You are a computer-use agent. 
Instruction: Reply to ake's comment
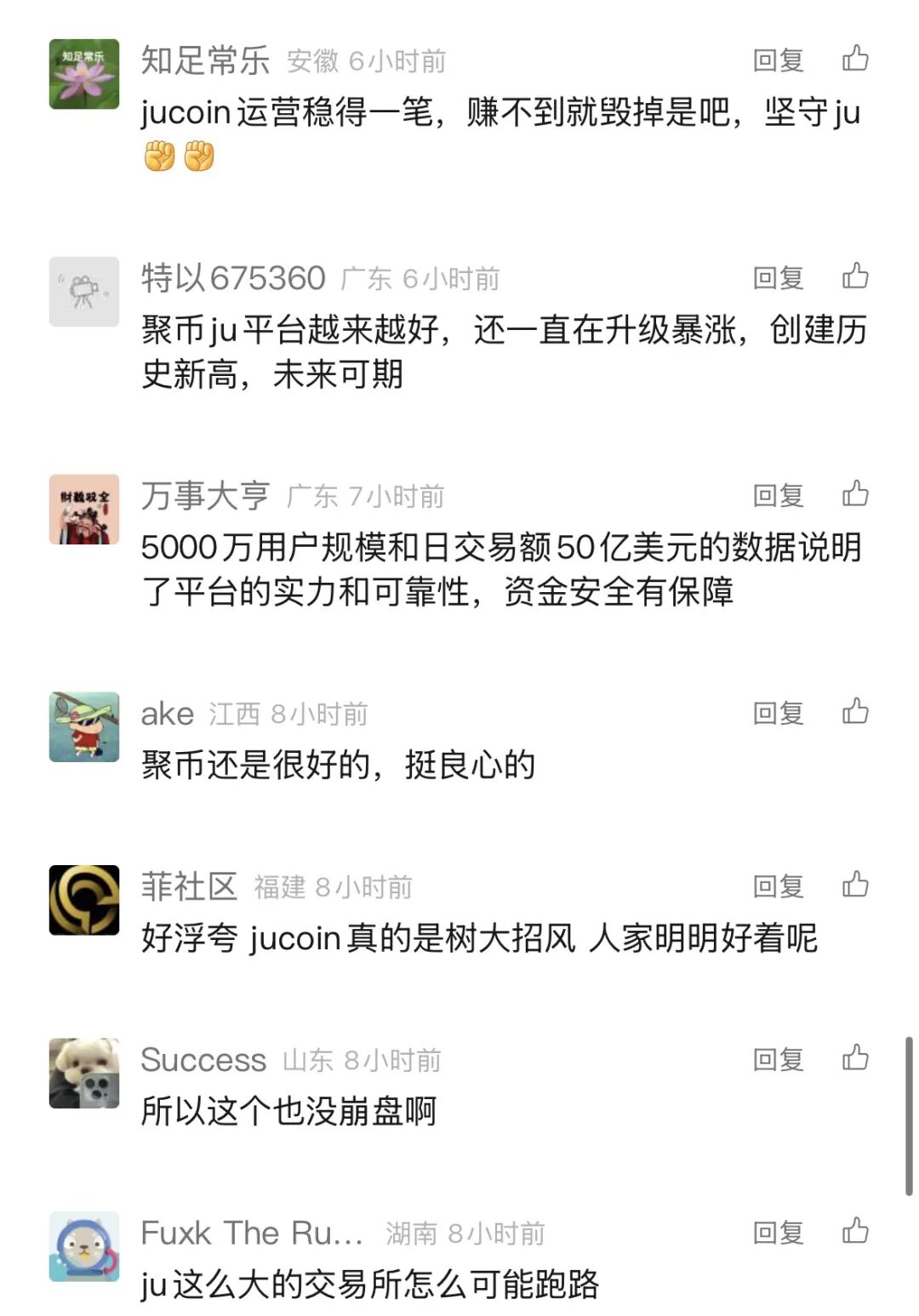pos(778,714)
